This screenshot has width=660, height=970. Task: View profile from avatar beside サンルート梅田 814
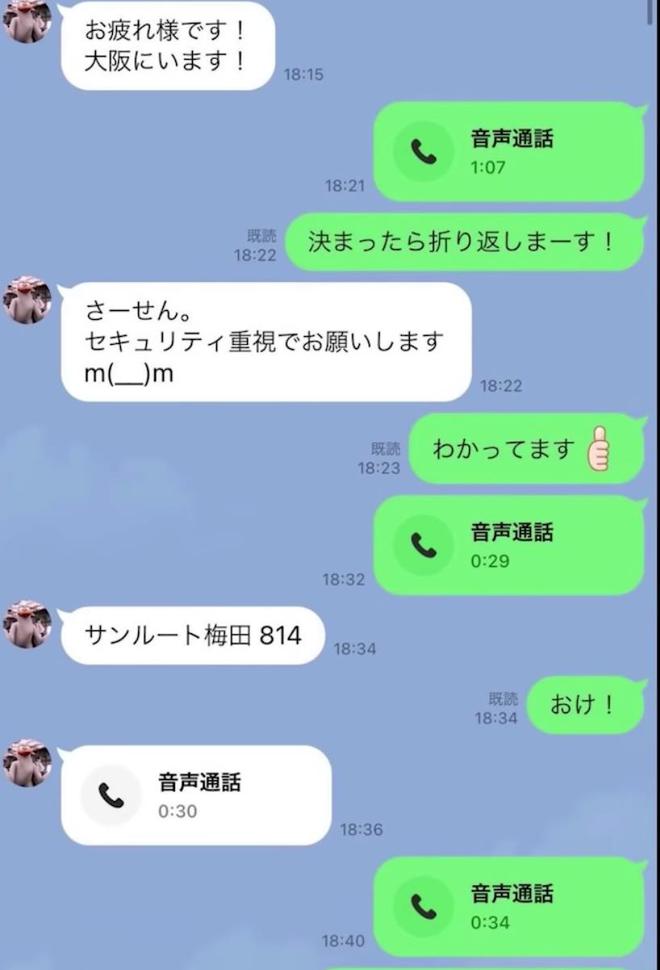(27, 624)
